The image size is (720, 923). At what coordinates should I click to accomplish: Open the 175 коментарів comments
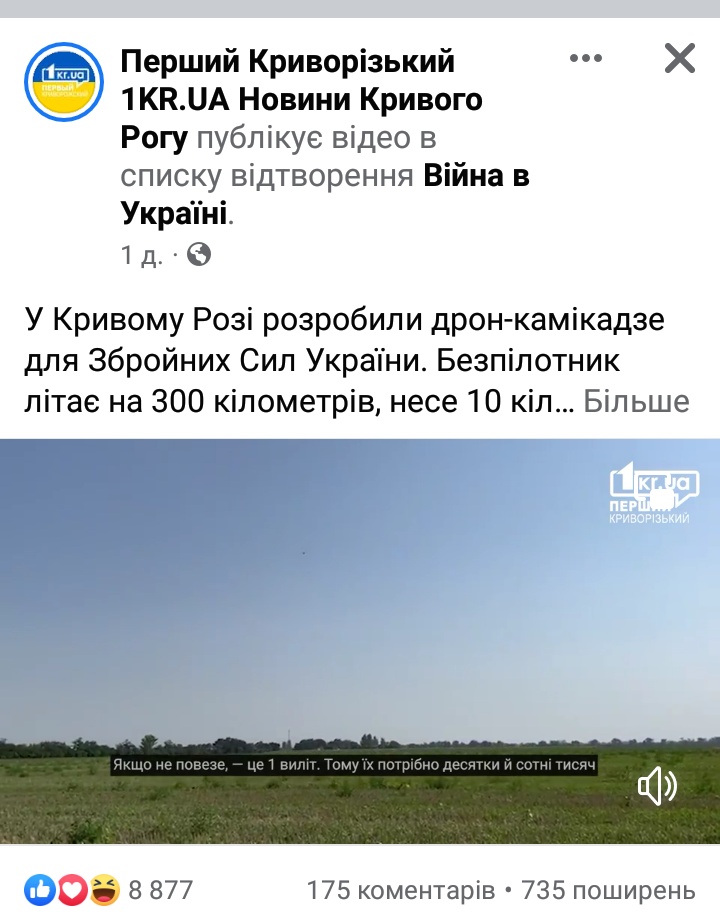pyautogui.click(x=400, y=889)
